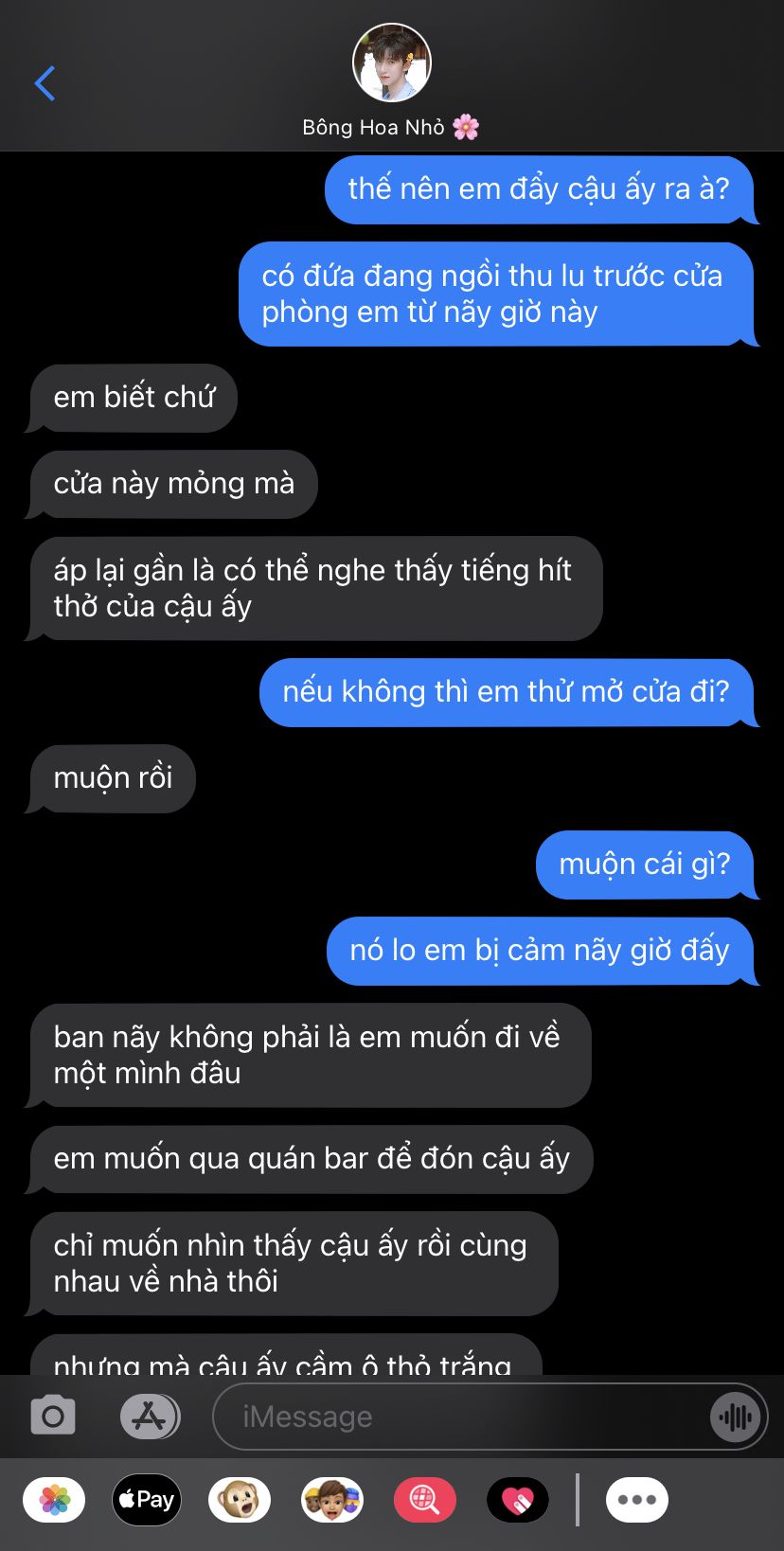Open the camera to attach a photo
The image size is (784, 1551).
click(53, 1417)
